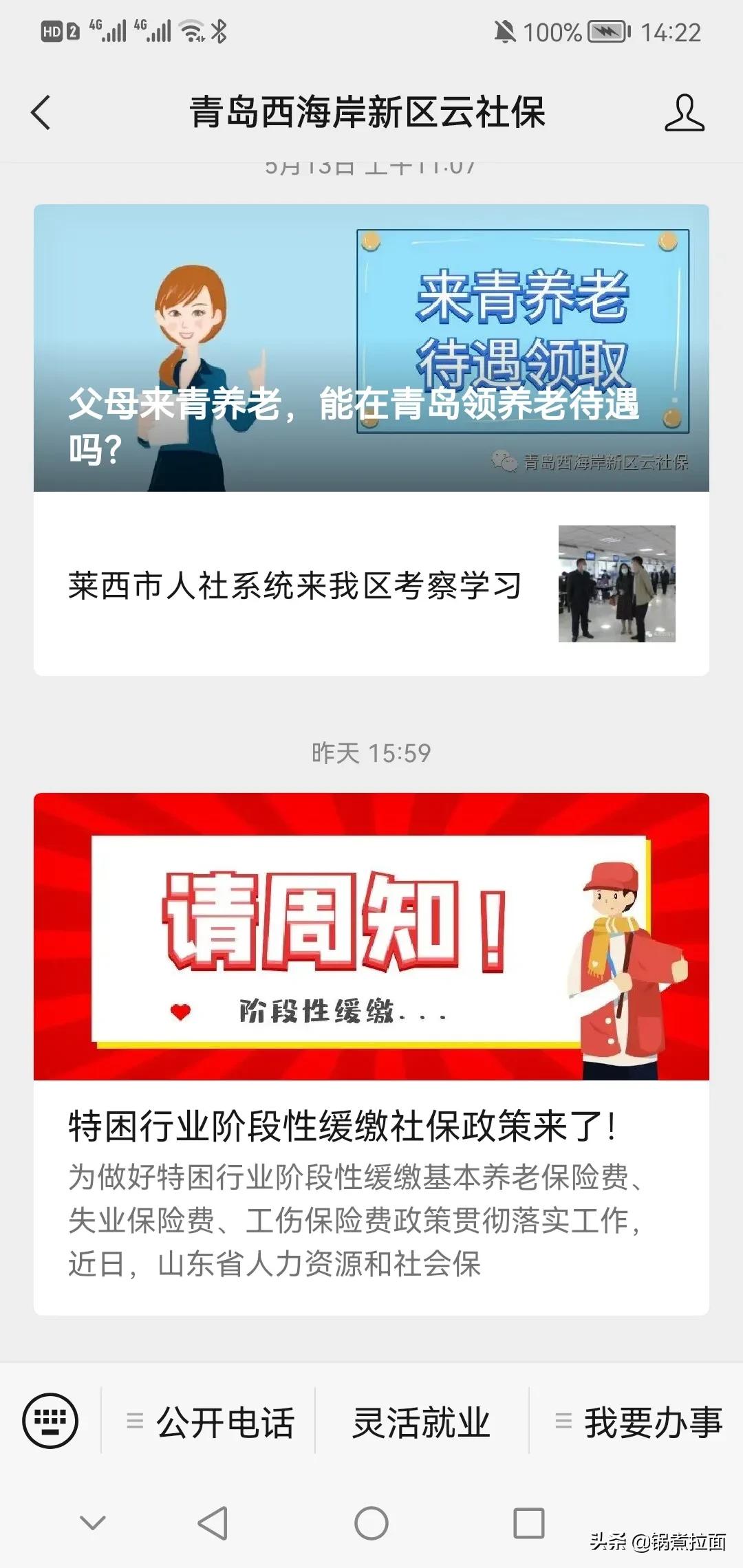Screen dimensions: 743x1568
Task: Open article about parents' pension in Qingdao
Action: 371,348
